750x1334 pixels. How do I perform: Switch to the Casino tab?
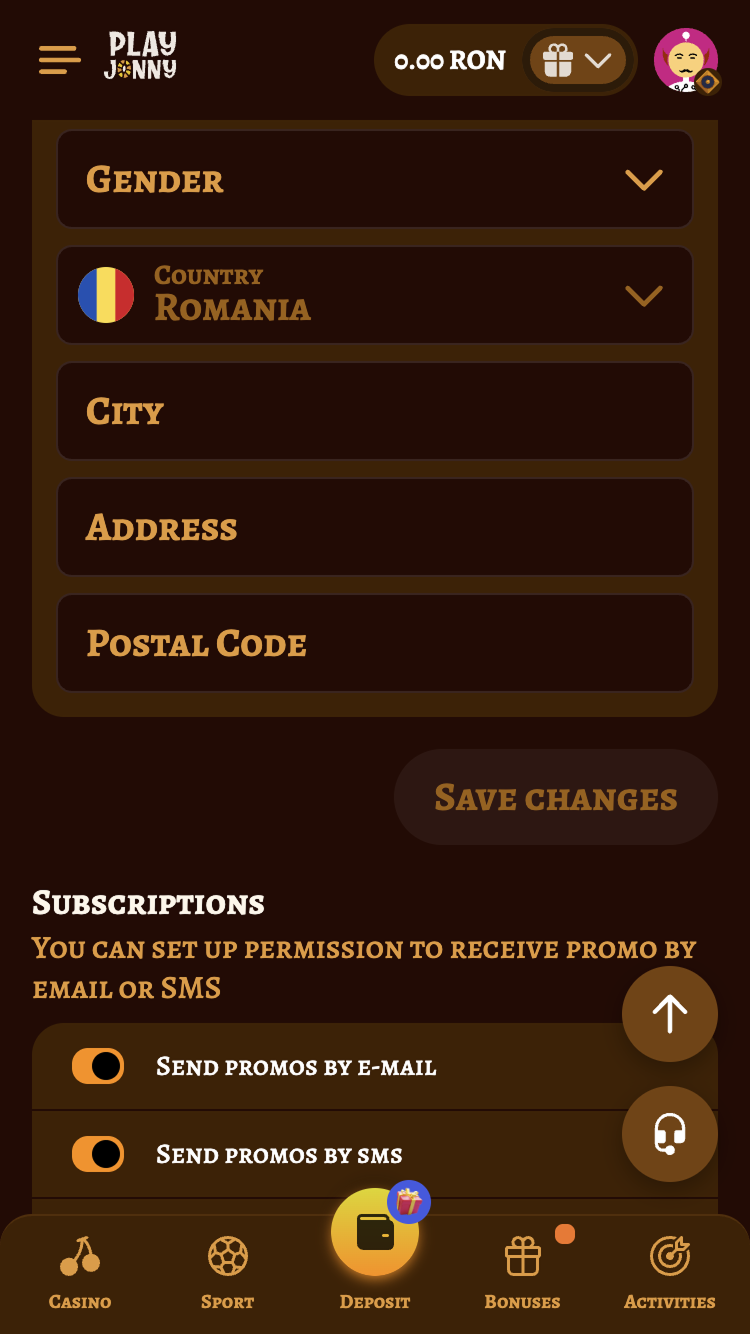pos(80,1272)
